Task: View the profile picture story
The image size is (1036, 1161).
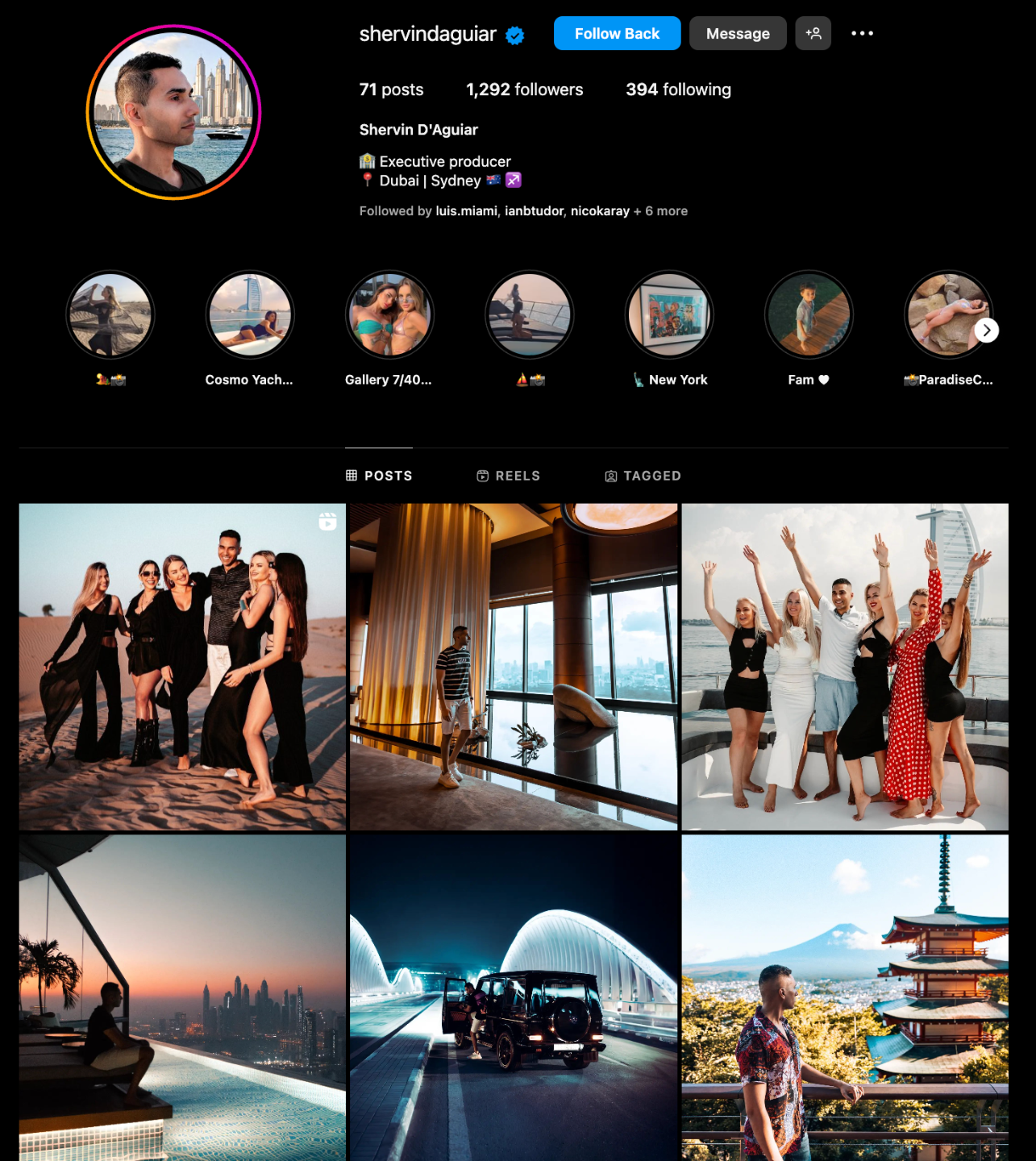Action: click(x=173, y=112)
